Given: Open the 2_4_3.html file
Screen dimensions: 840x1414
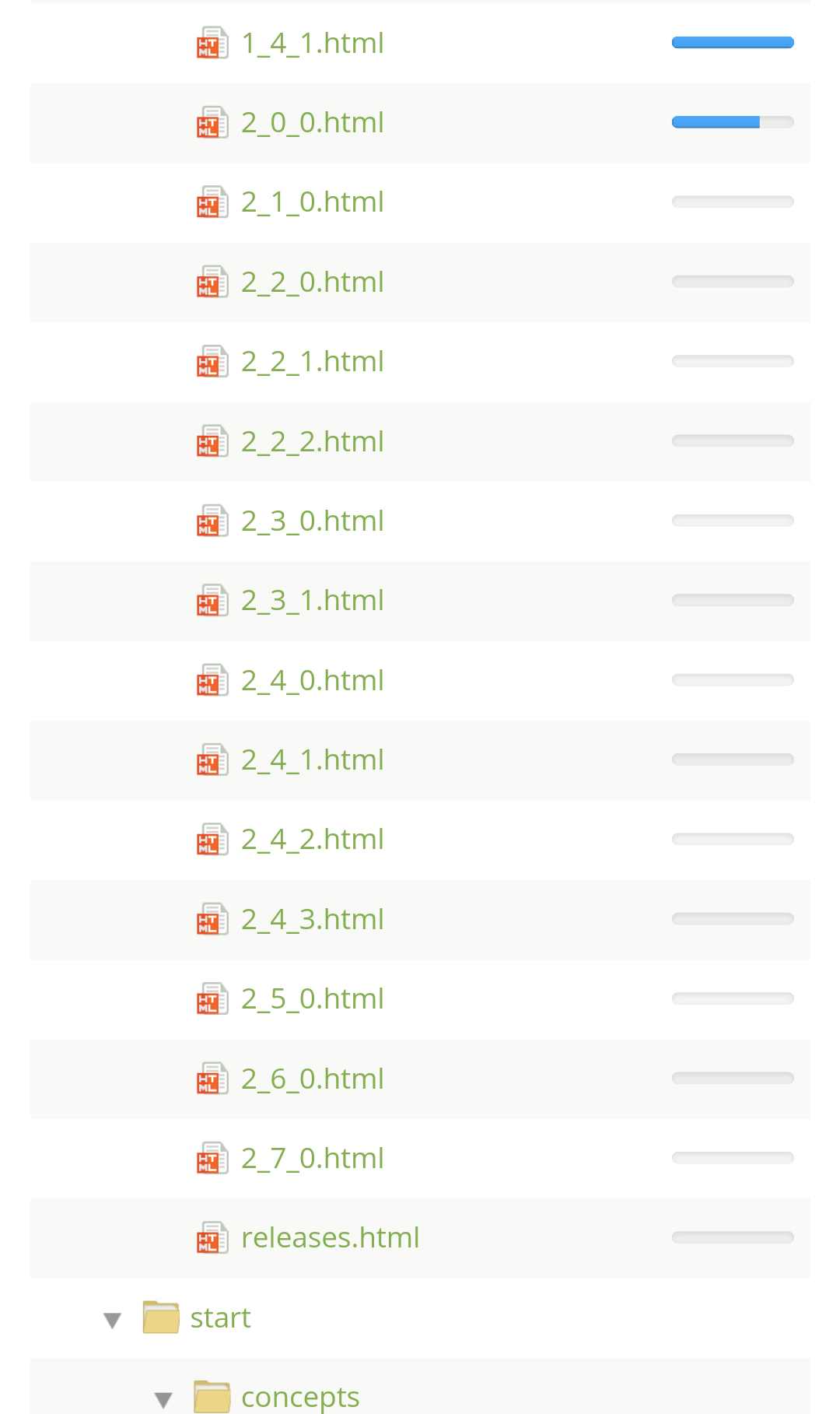Looking at the screenshot, I should point(312,920).
